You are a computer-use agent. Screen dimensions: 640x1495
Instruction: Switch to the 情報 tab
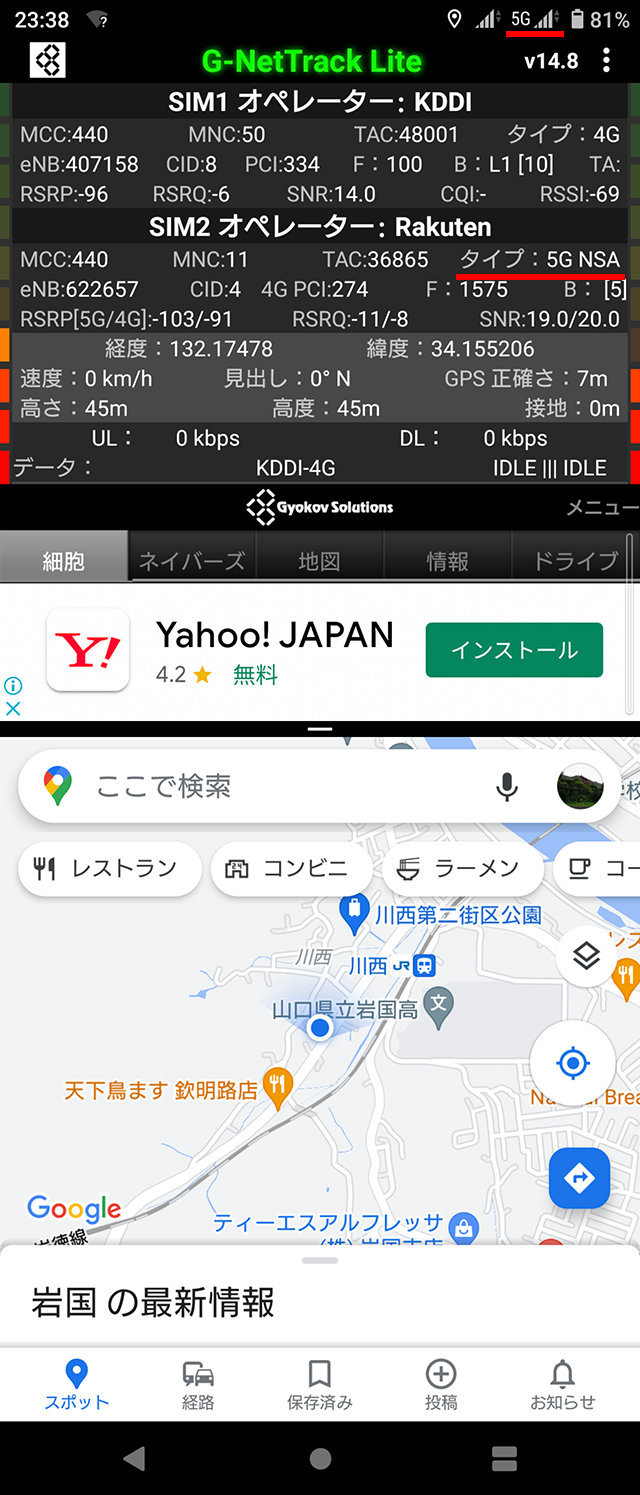click(x=447, y=560)
